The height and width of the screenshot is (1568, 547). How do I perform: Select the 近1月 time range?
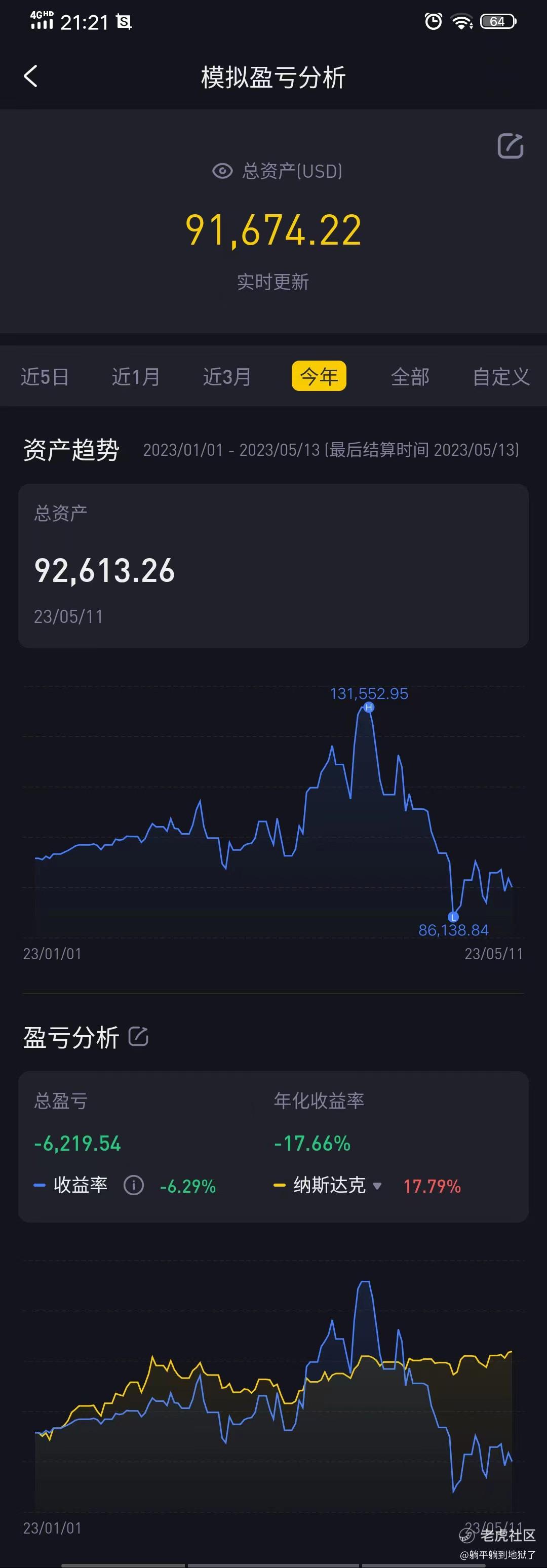point(136,377)
